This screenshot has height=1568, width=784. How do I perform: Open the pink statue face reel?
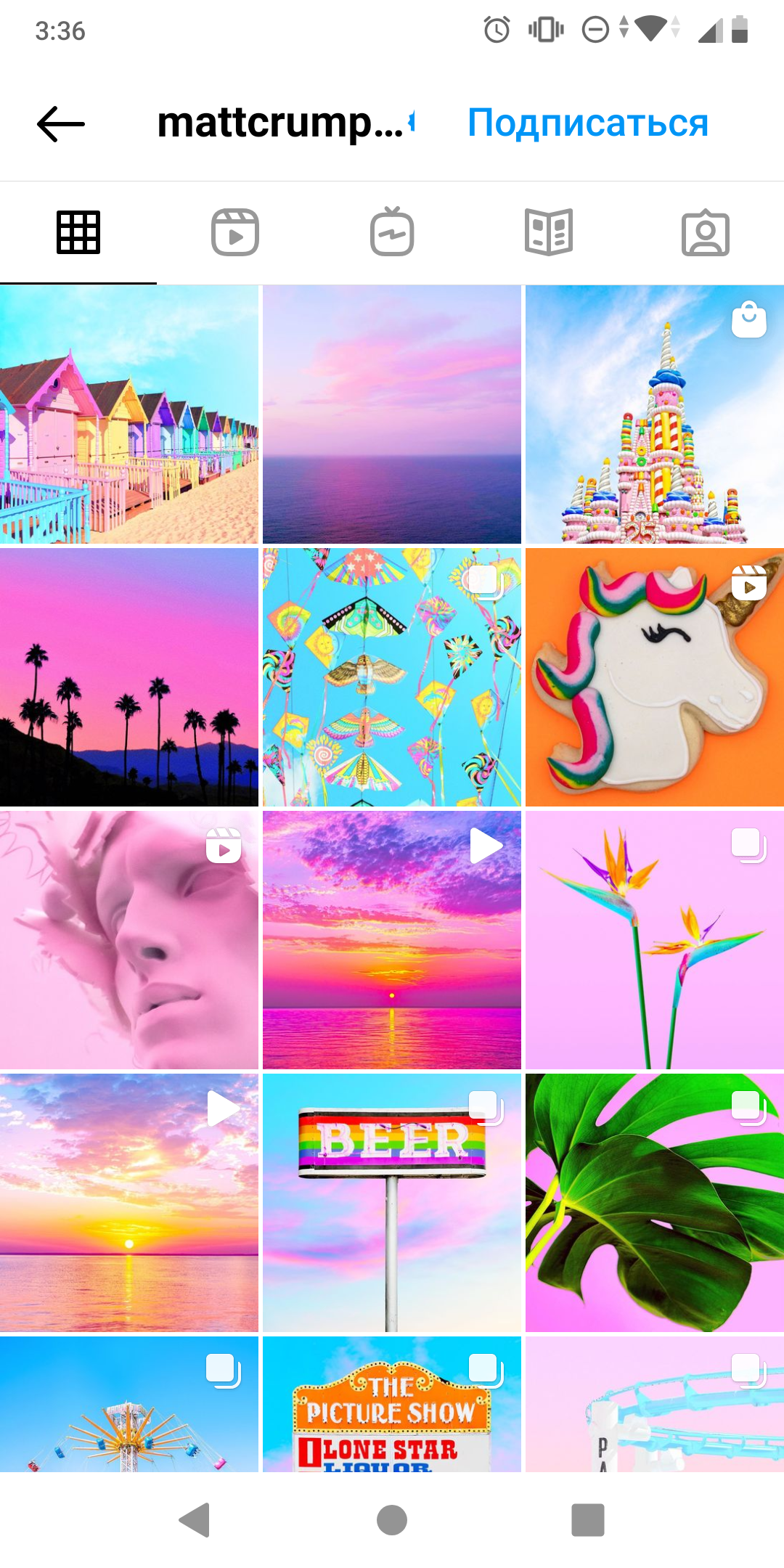point(129,940)
